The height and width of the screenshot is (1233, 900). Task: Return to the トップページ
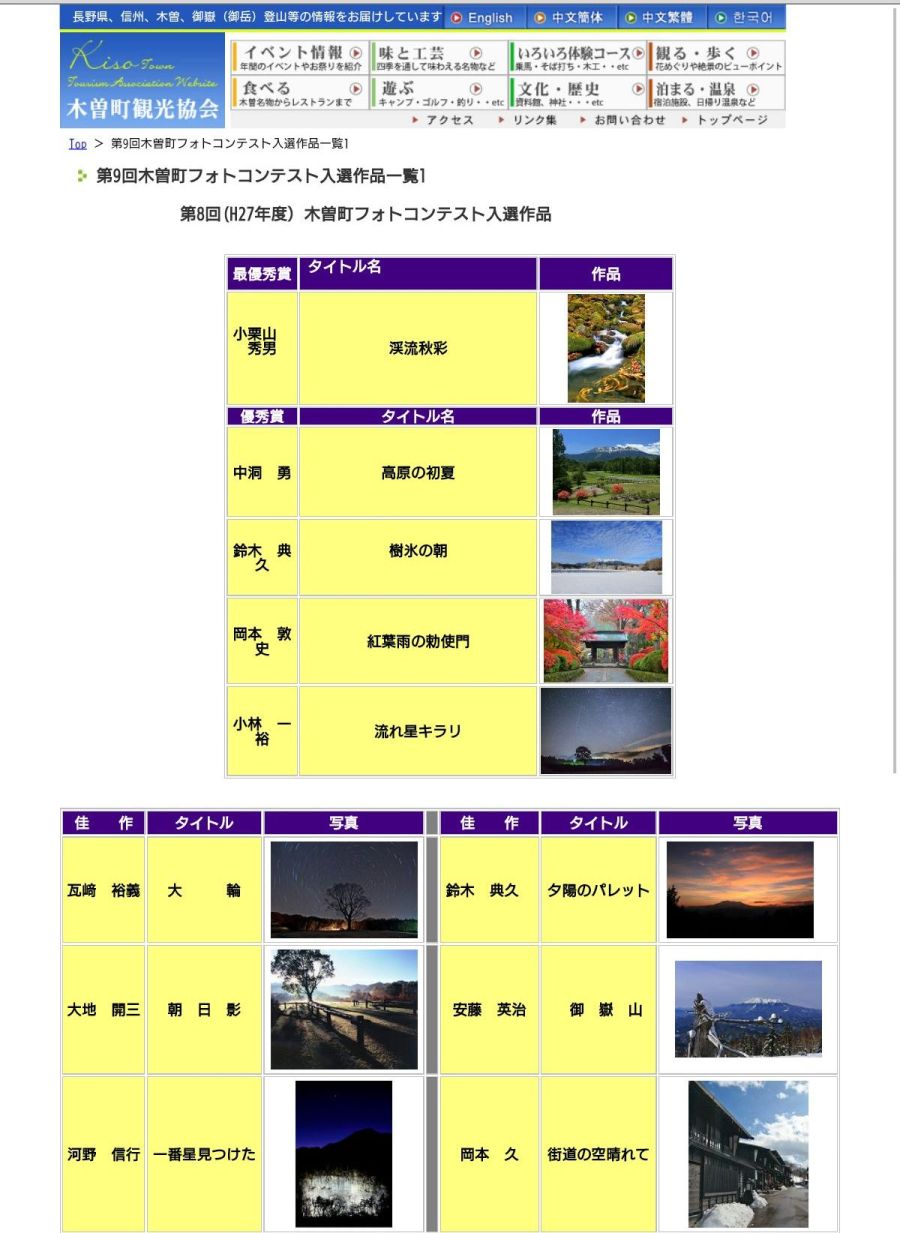tap(725, 120)
